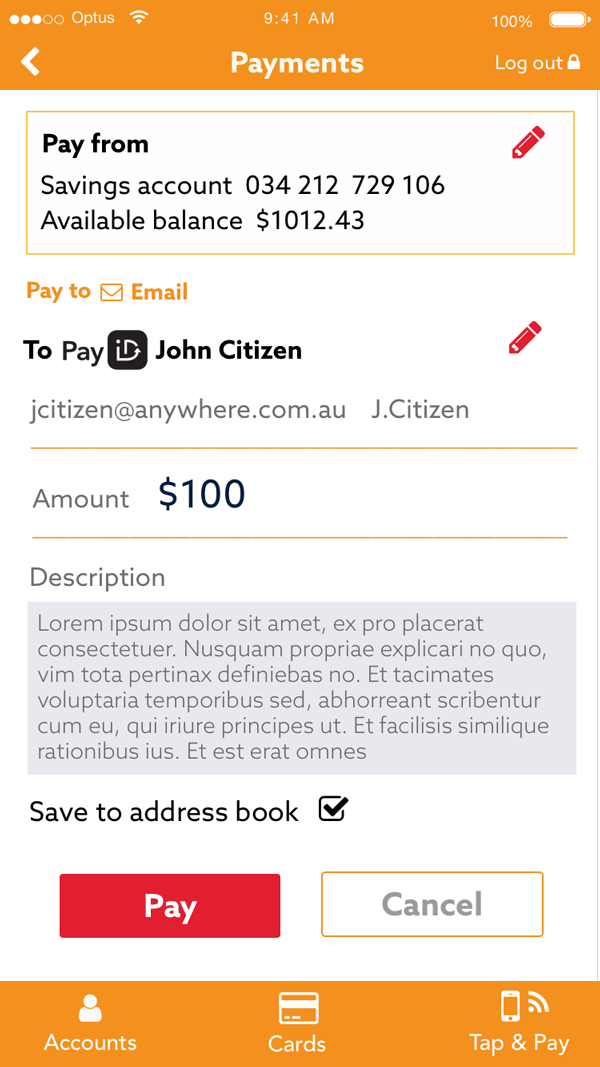The height and width of the screenshot is (1067, 600).
Task: Edit the payment description text box
Action: (x=301, y=688)
